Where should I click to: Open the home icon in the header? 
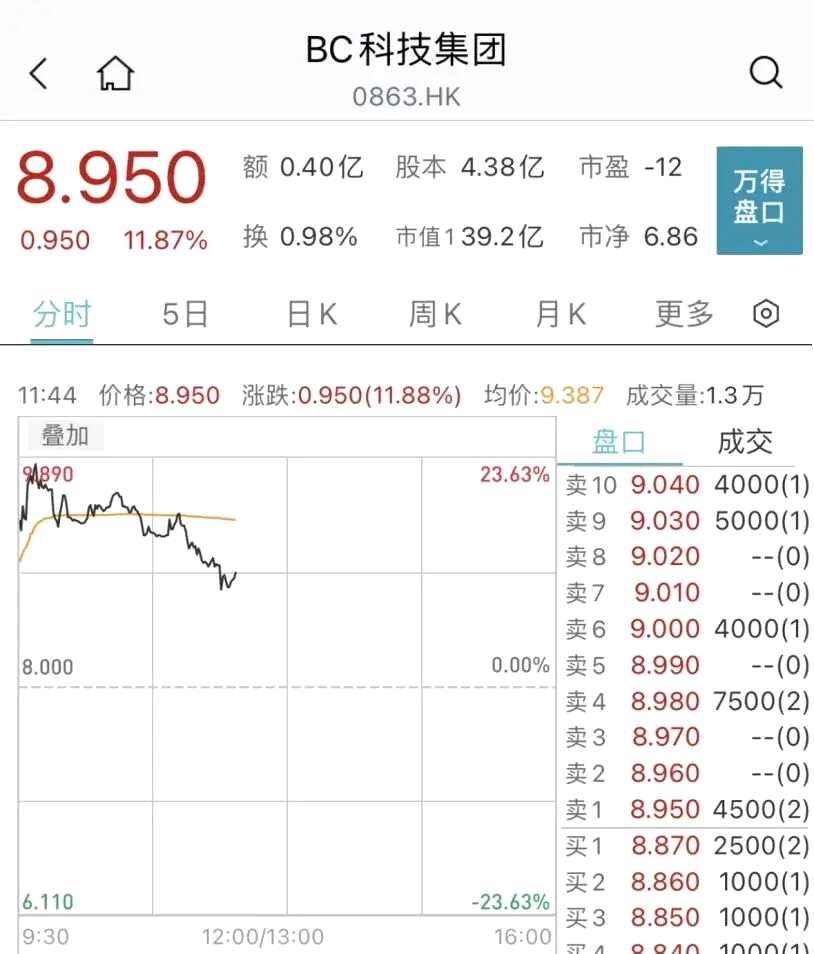(x=115, y=73)
